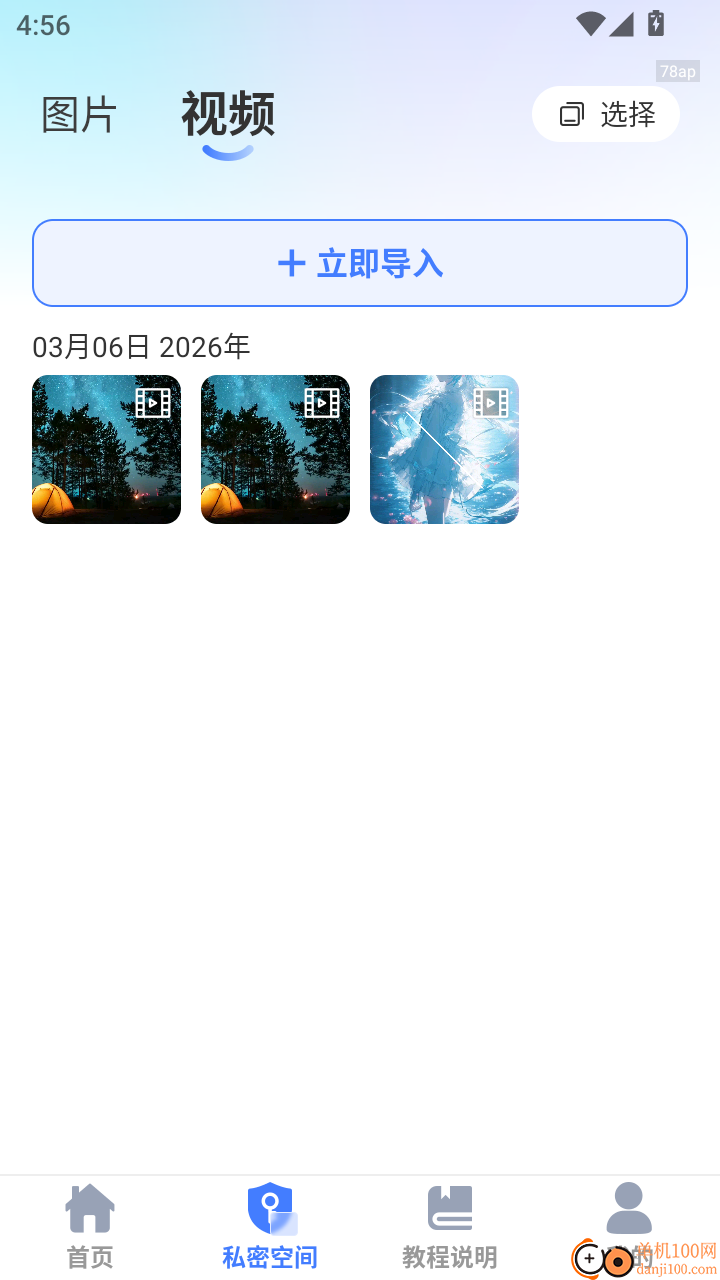This screenshot has width=720, height=1280.
Task: Select the 首页 home icon in bottom navigation
Action: coord(89,1205)
